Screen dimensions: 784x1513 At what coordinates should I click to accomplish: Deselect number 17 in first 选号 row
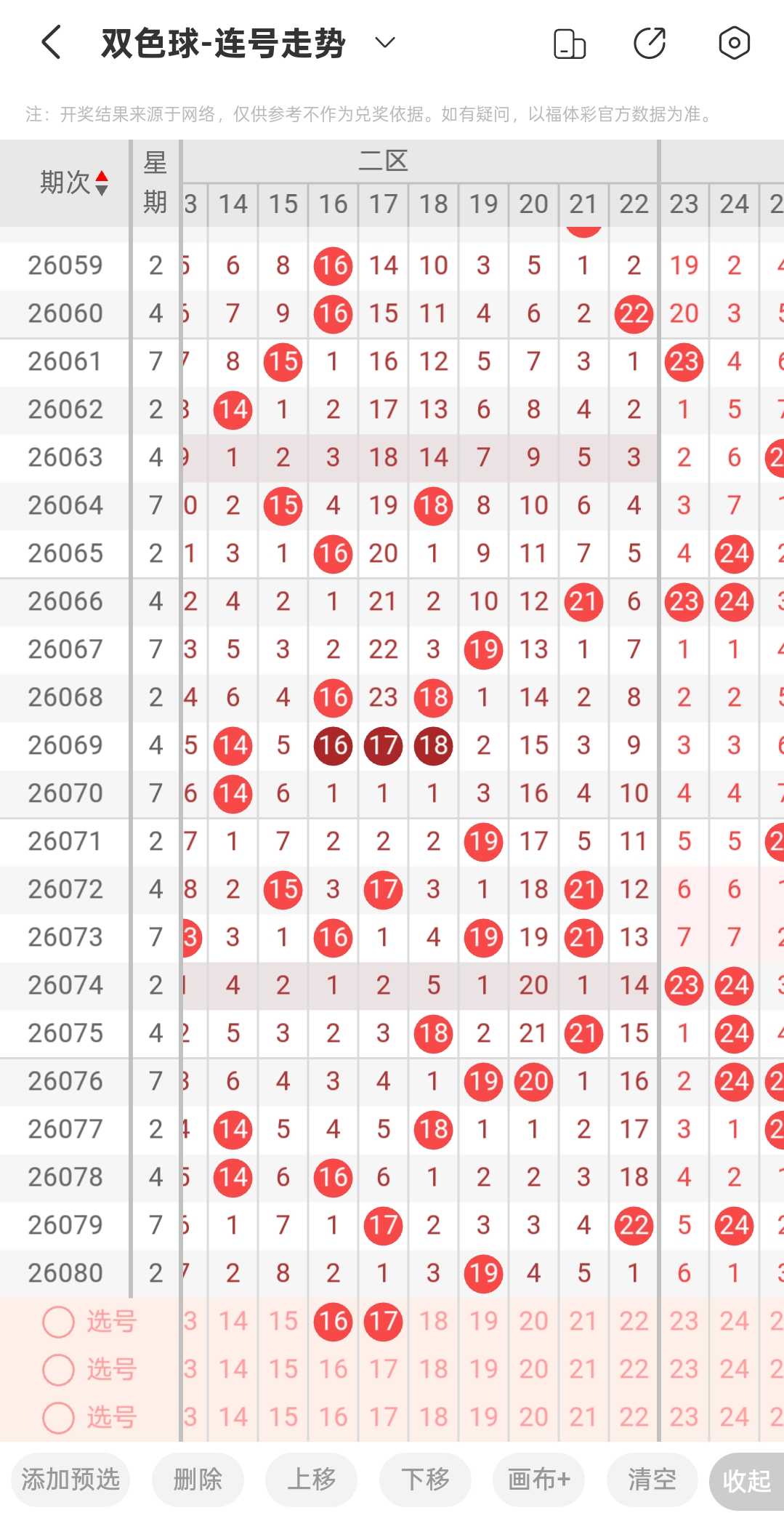(383, 1322)
